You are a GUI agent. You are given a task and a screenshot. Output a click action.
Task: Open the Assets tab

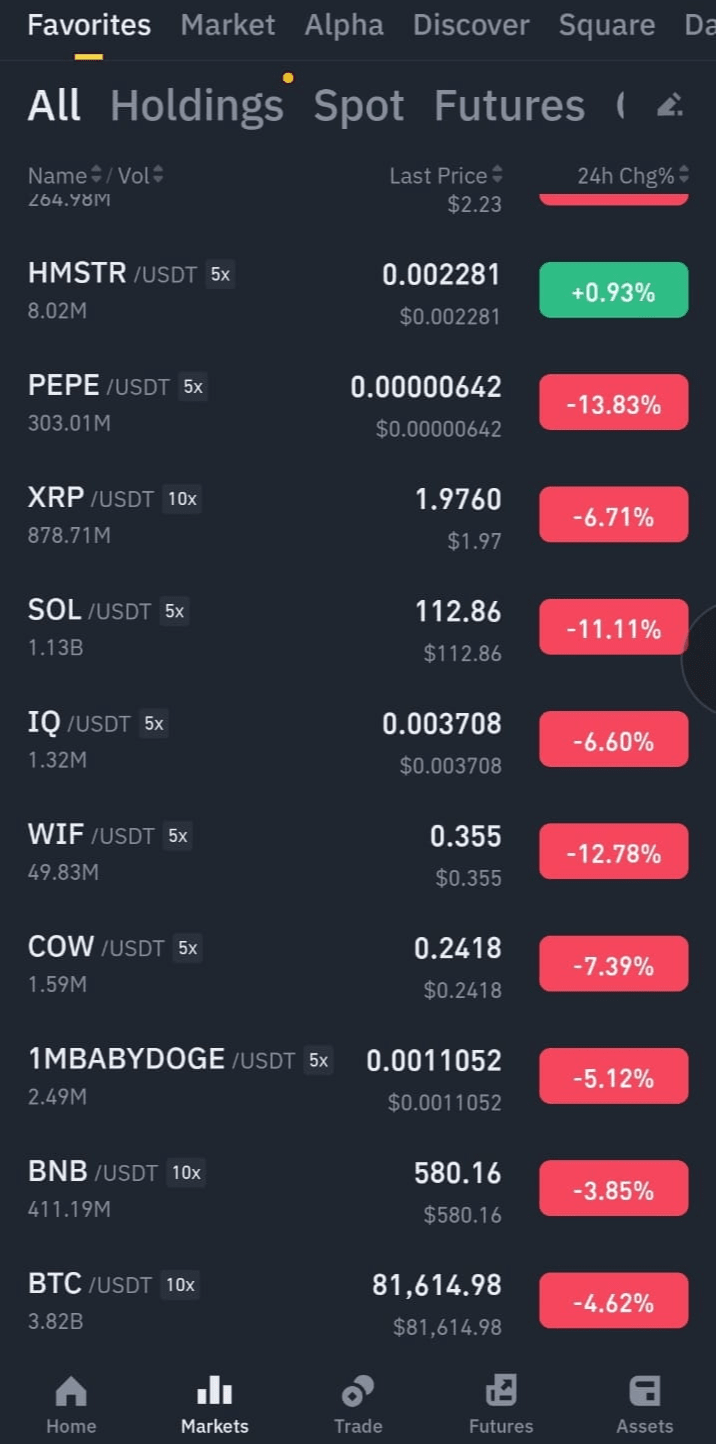pos(644,1404)
